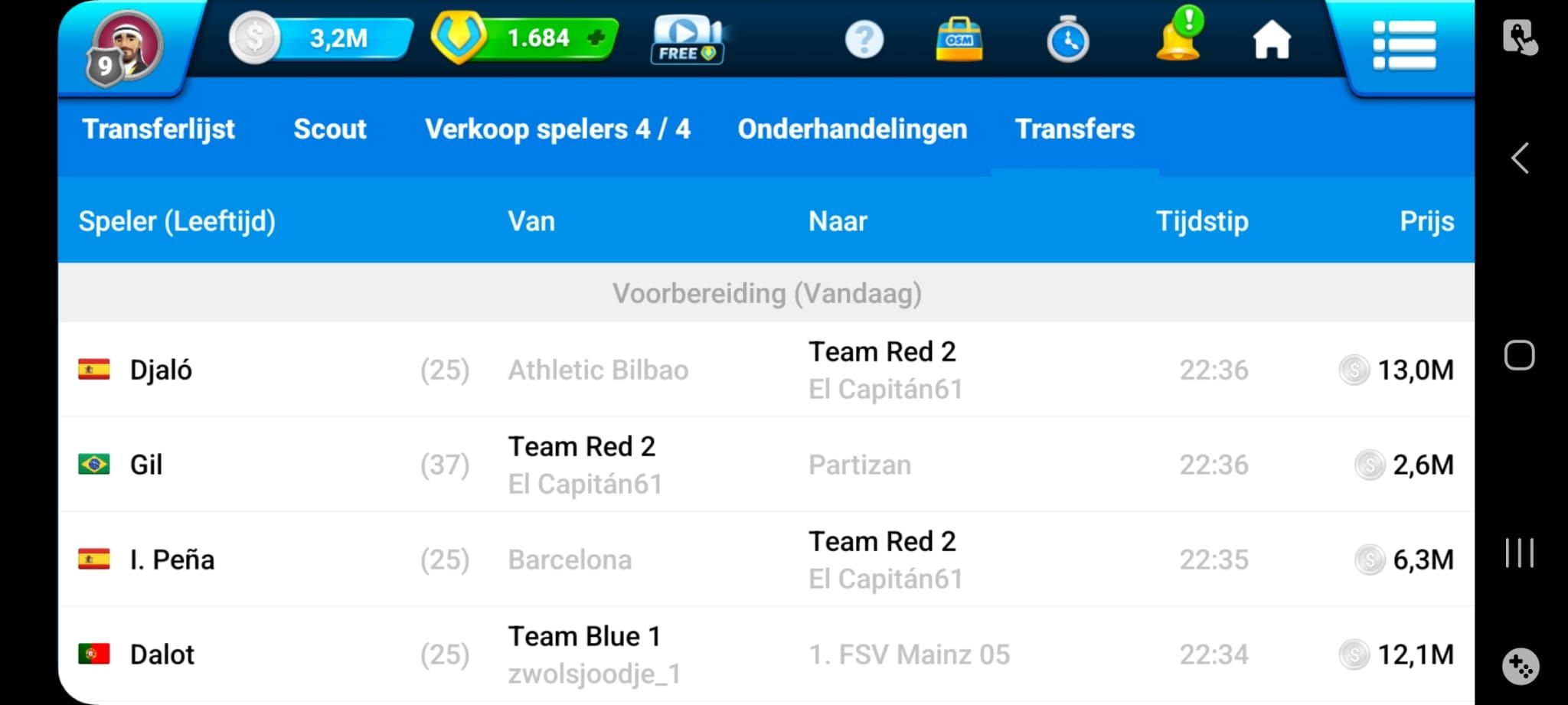Switch to the Transferlijst tab
The height and width of the screenshot is (705, 1568).
pos(158,129)
